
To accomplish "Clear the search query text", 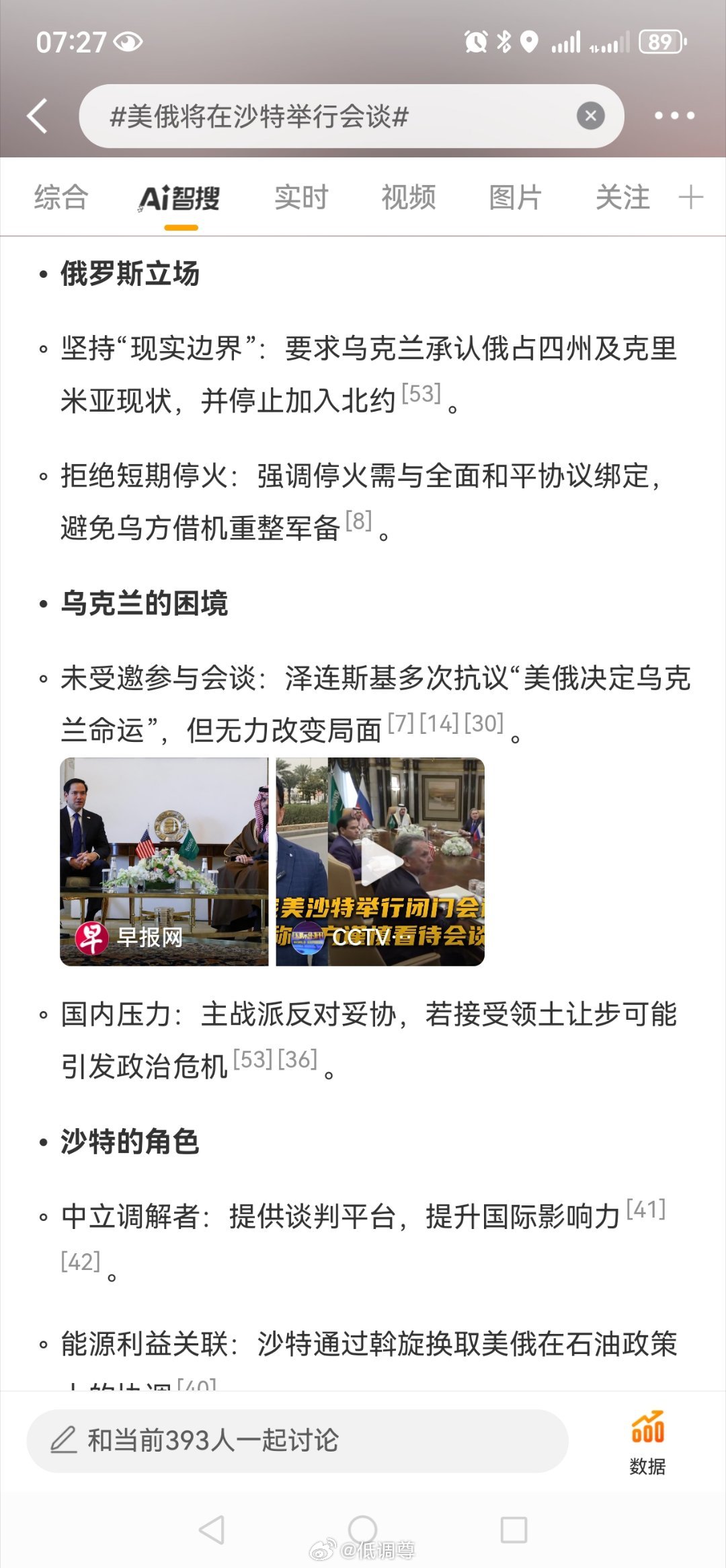I will coord(590,116).
